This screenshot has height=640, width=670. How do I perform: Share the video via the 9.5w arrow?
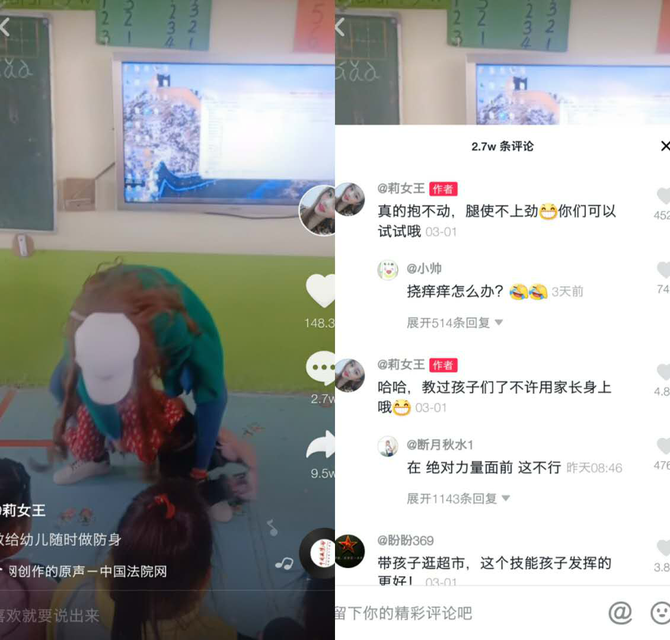pos(321,445)
